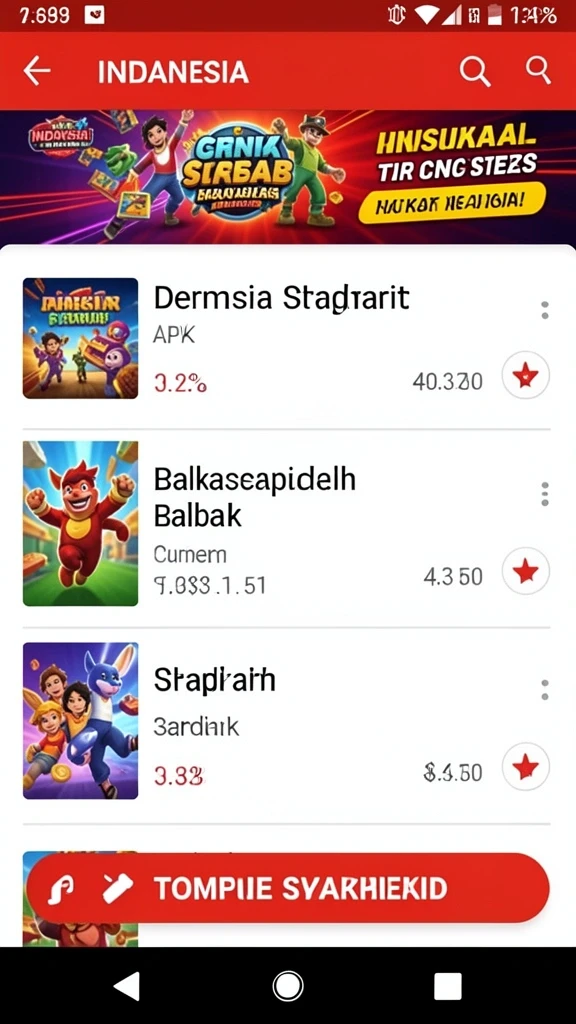The height and width of the screenshot is (1024, 576).
Task: Open overflow menu for Dermsia Stadrarit
Action: click(x=545, y=310)
